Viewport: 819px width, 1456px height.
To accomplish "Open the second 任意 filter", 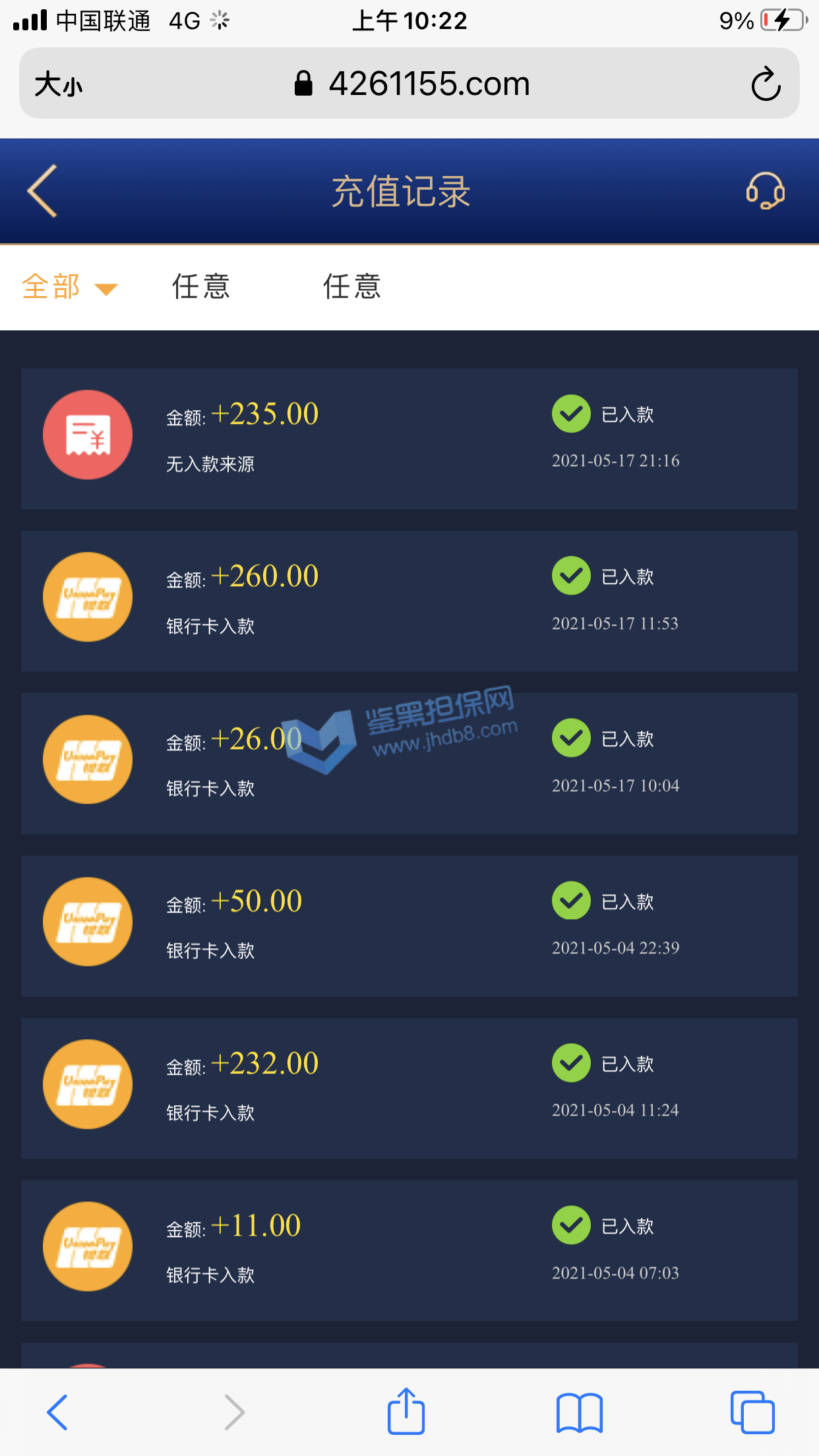I will coord(351,287).
